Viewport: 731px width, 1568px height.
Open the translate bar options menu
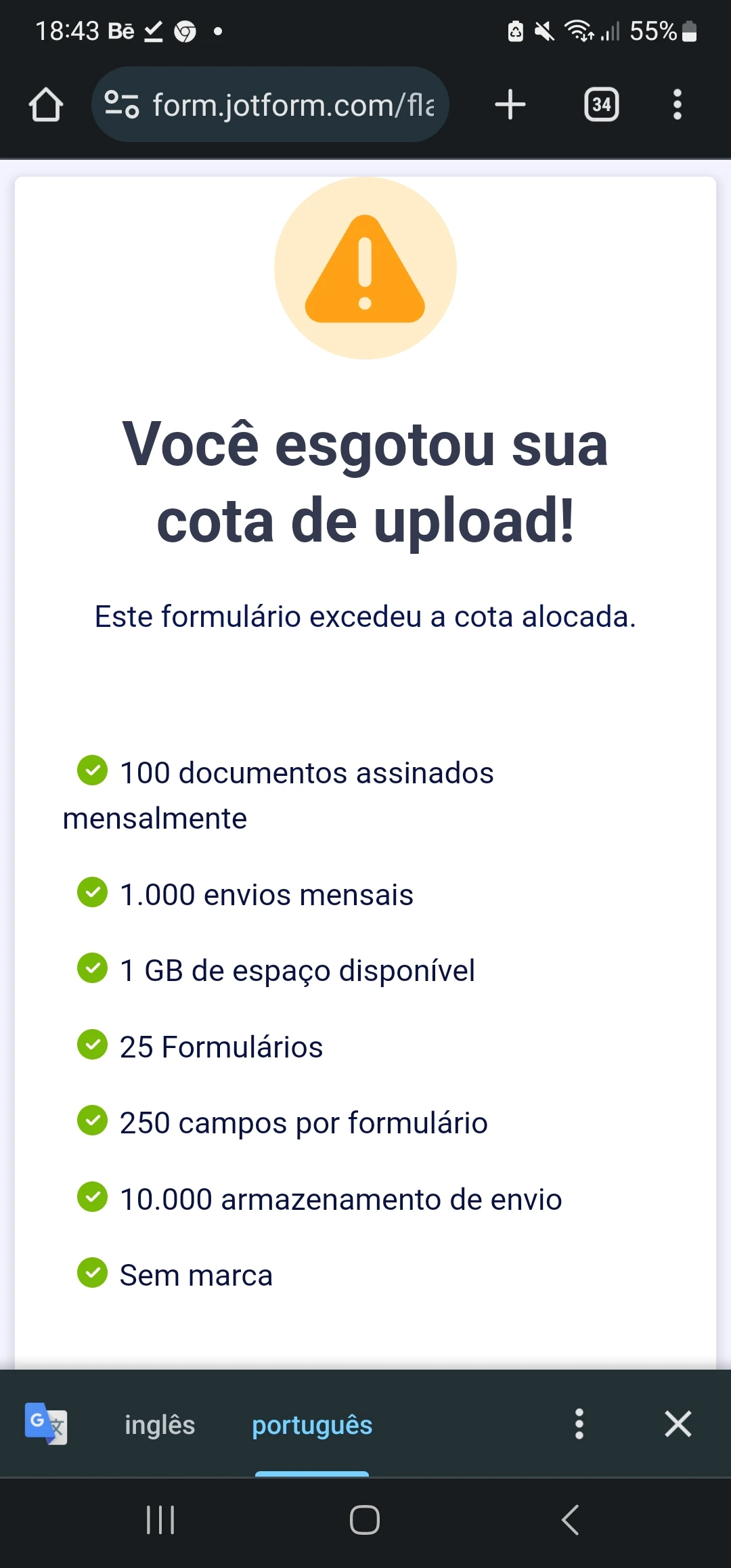click(x=579, y=1424)
